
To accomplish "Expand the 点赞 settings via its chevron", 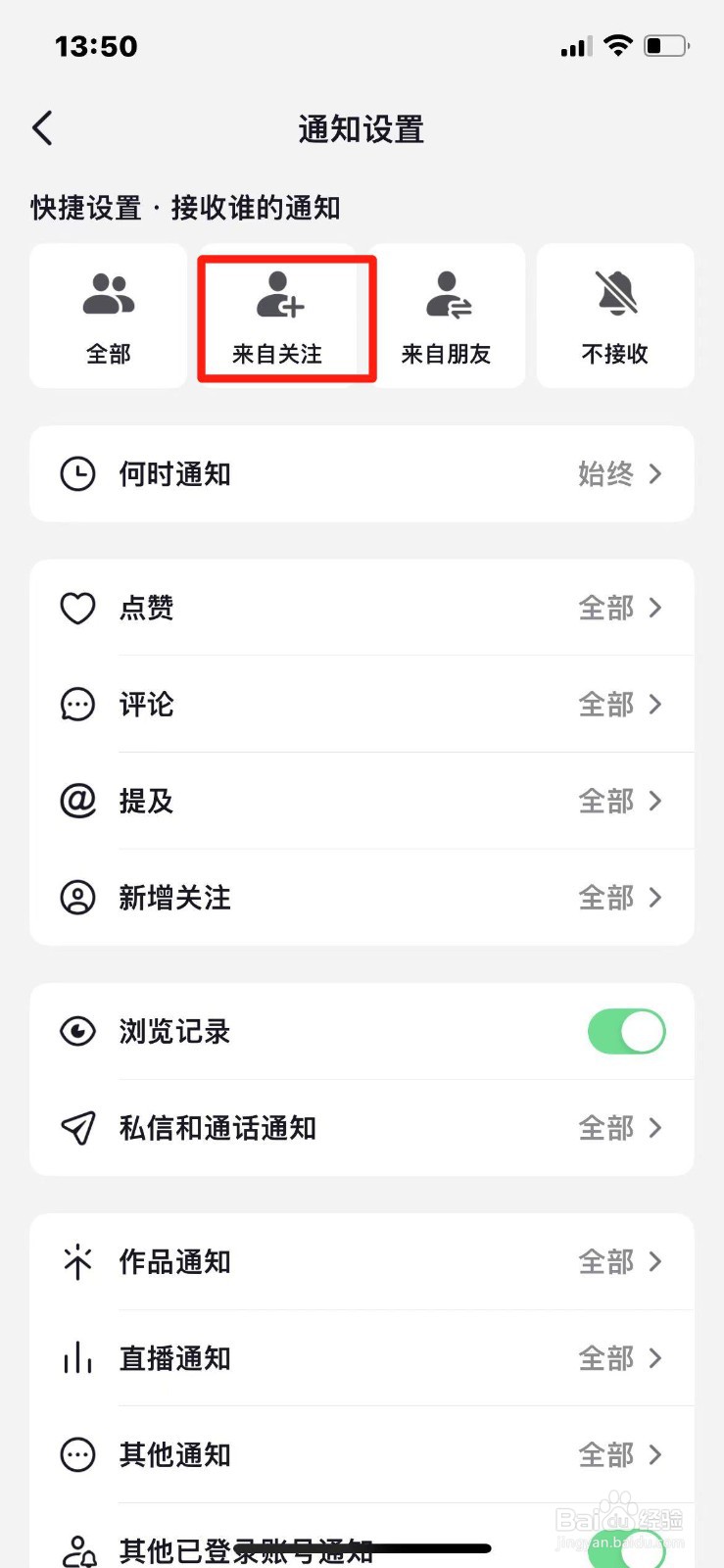I will pyautogui.click(x=654, y=608).
